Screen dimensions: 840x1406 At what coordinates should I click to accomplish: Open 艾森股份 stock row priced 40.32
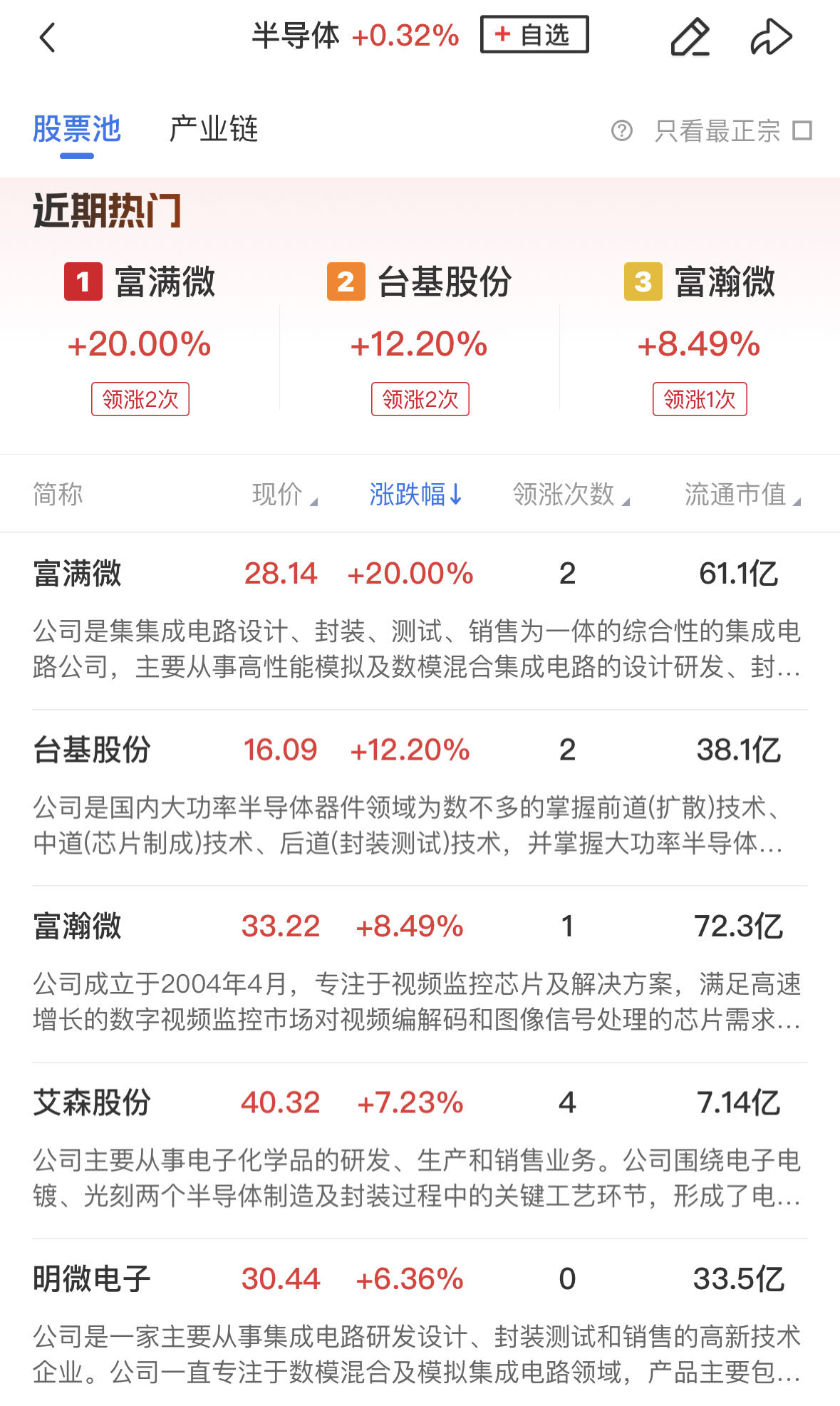click(x=420, y=1150)
